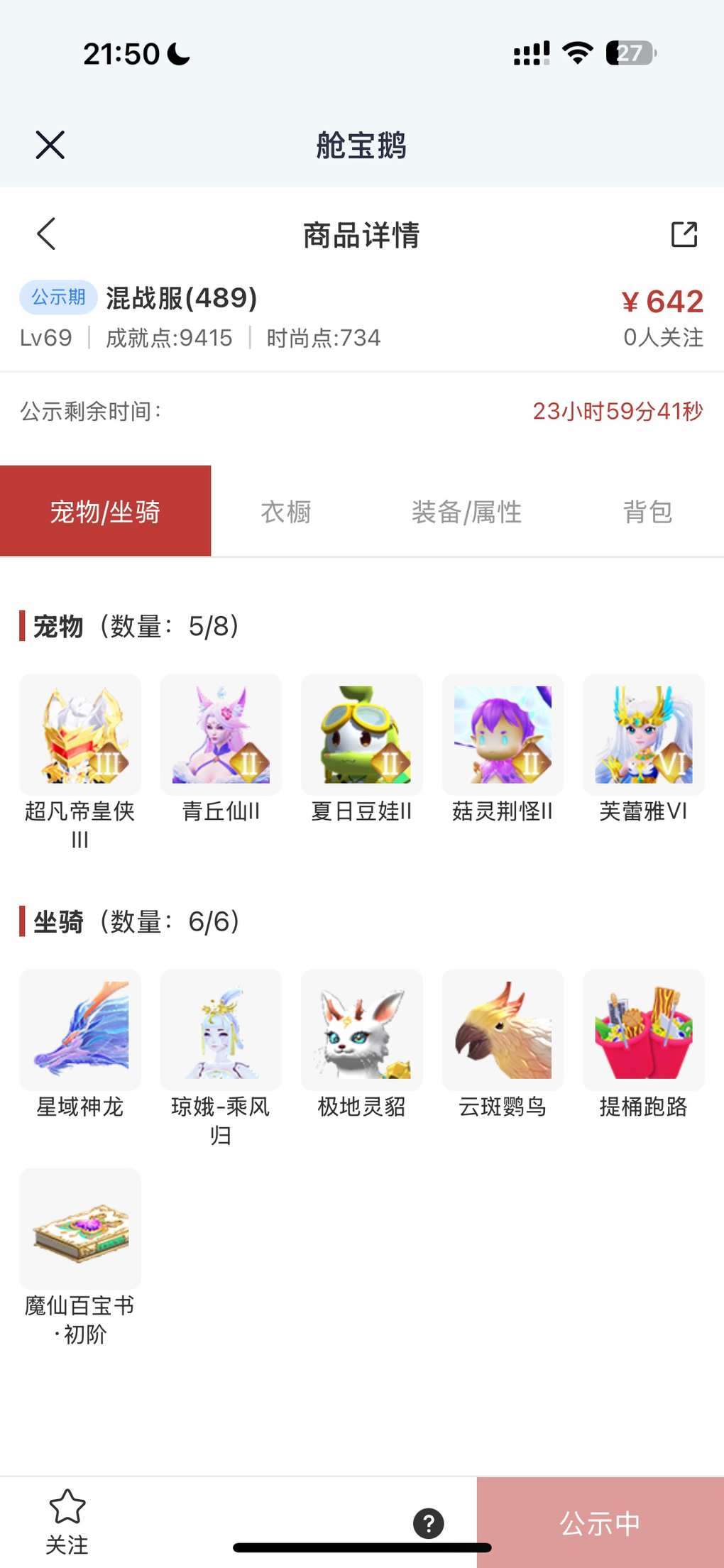Open pet 菇灵荆怪II

(x=503, y=735)
